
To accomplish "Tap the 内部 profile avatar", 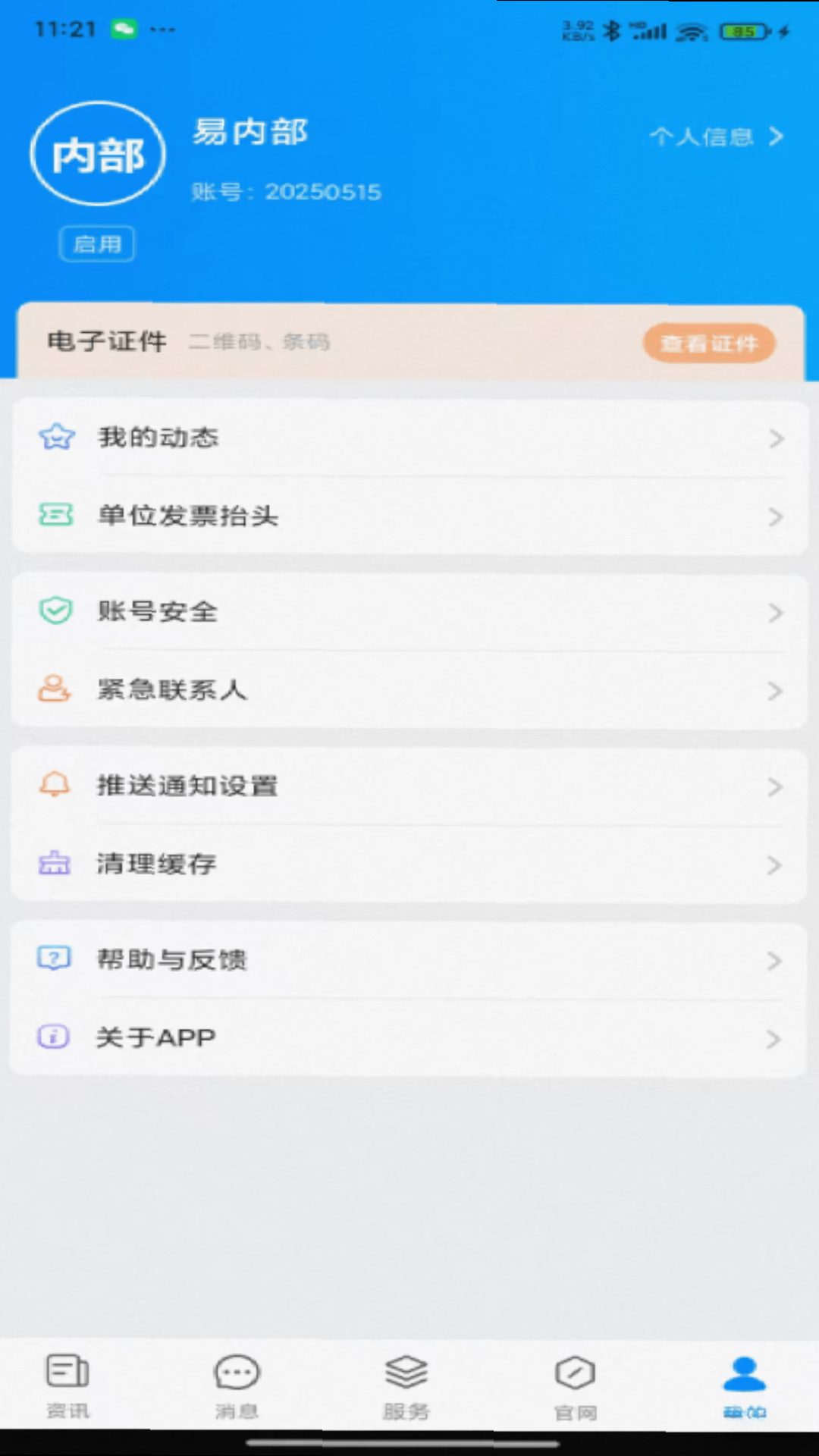I will pyautogui.click(x=98, y=154).
